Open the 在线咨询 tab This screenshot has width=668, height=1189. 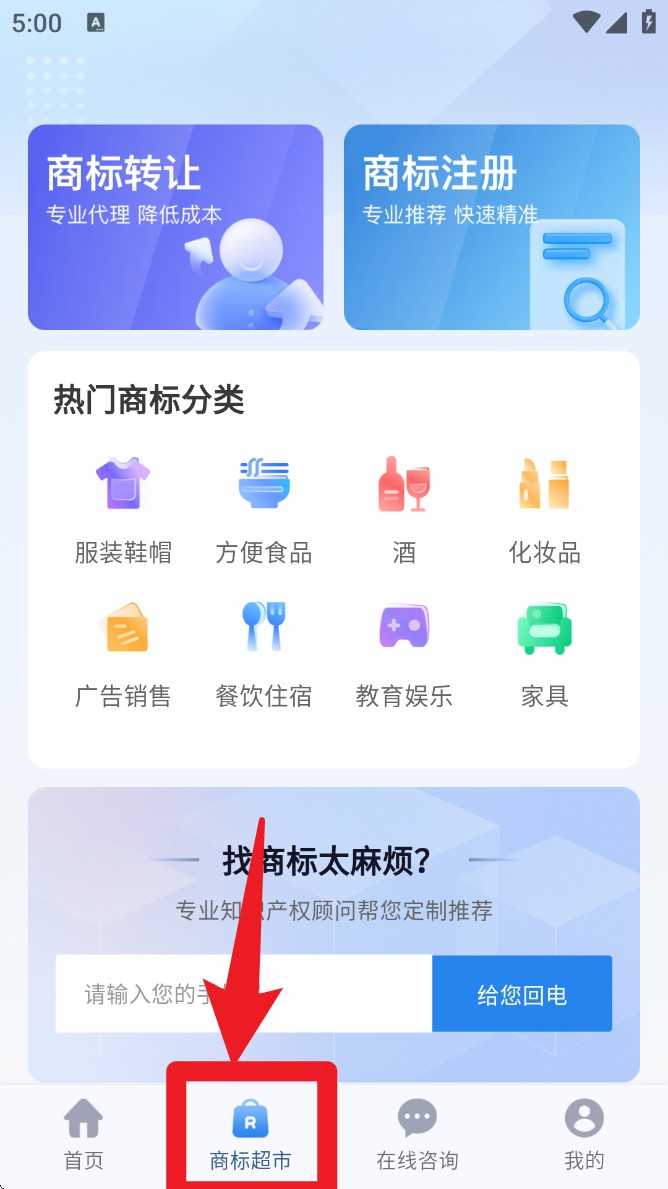tap(417, 1135)
